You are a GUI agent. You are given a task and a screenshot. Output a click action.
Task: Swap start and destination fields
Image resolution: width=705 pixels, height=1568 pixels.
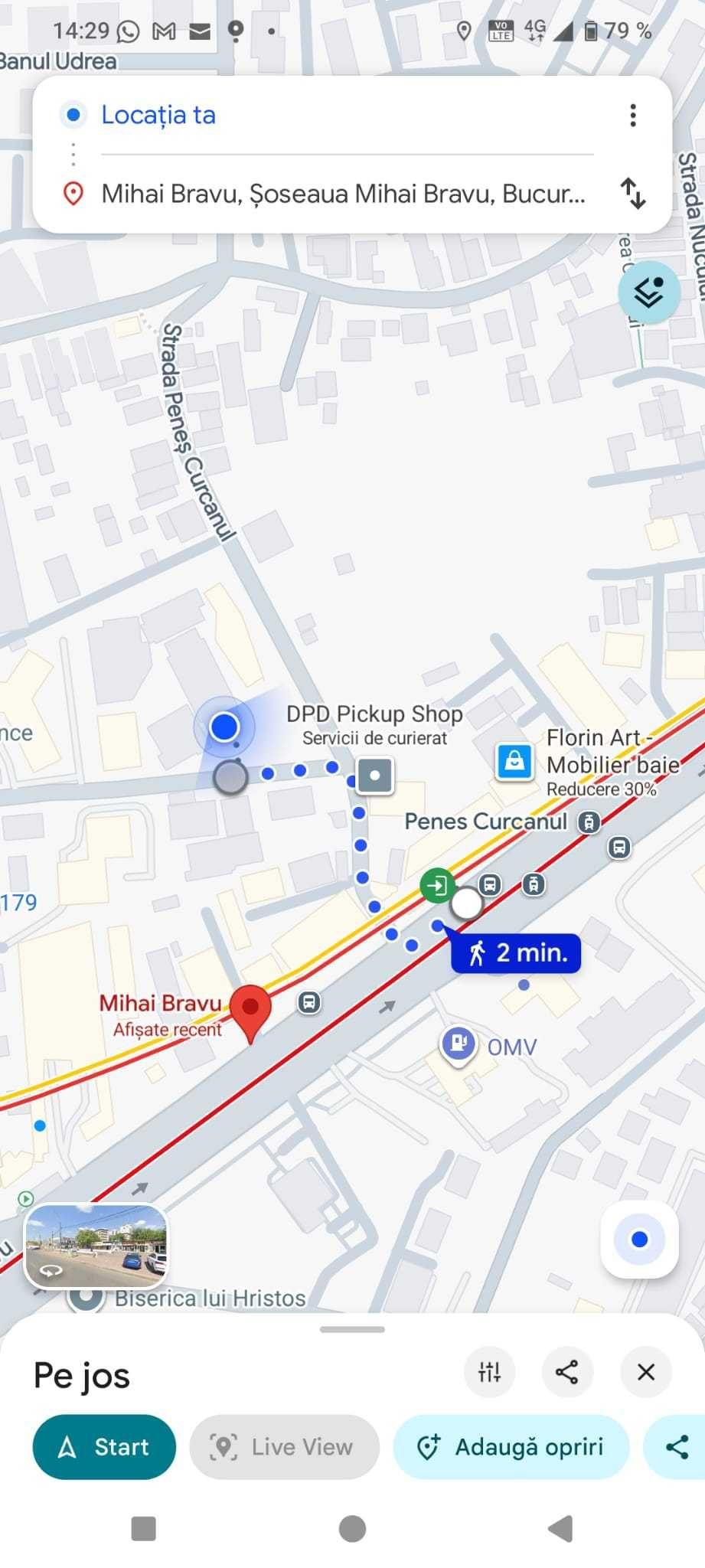[634, 194]
